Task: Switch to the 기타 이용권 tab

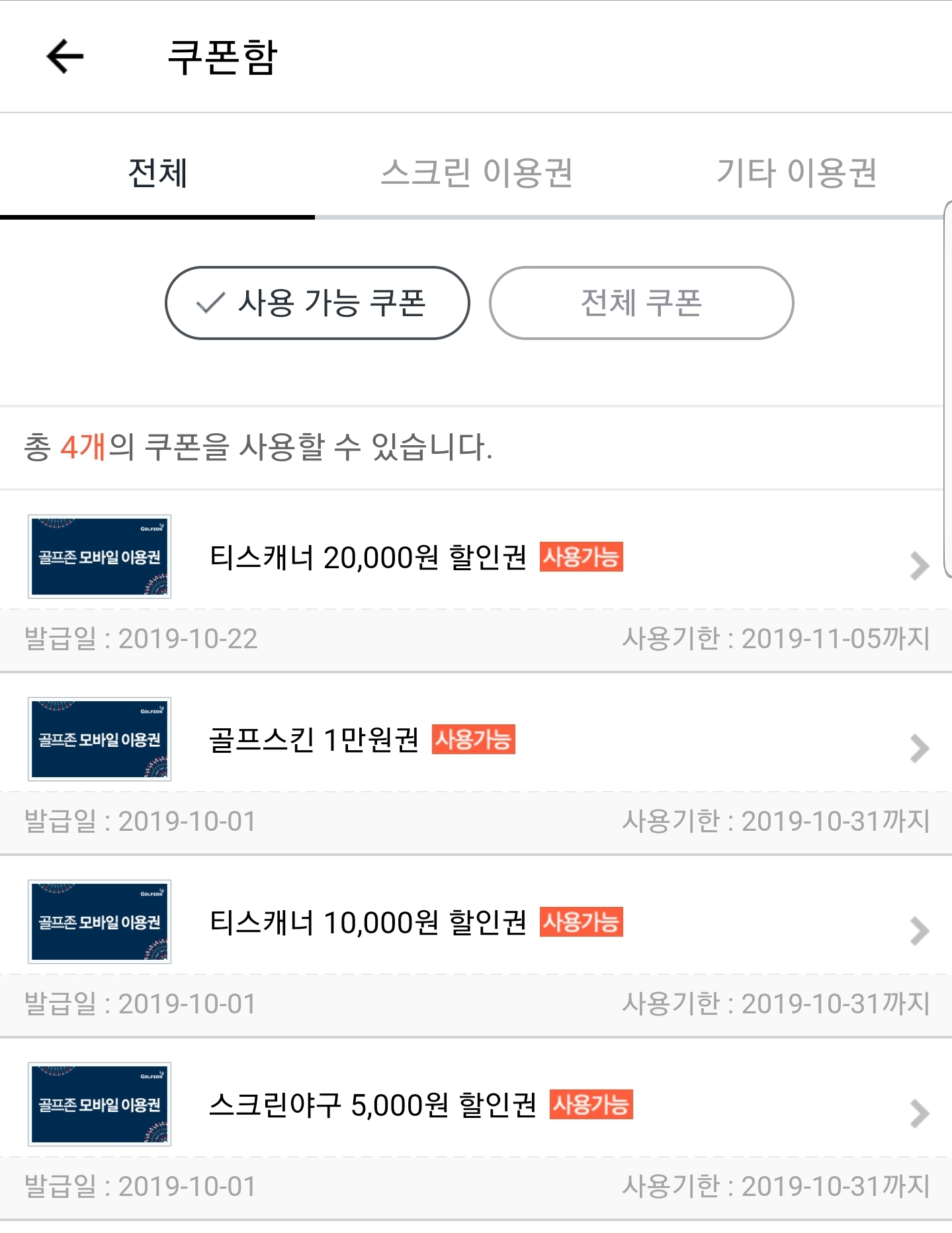Action: pyautogui.click(x=797, y=173)
